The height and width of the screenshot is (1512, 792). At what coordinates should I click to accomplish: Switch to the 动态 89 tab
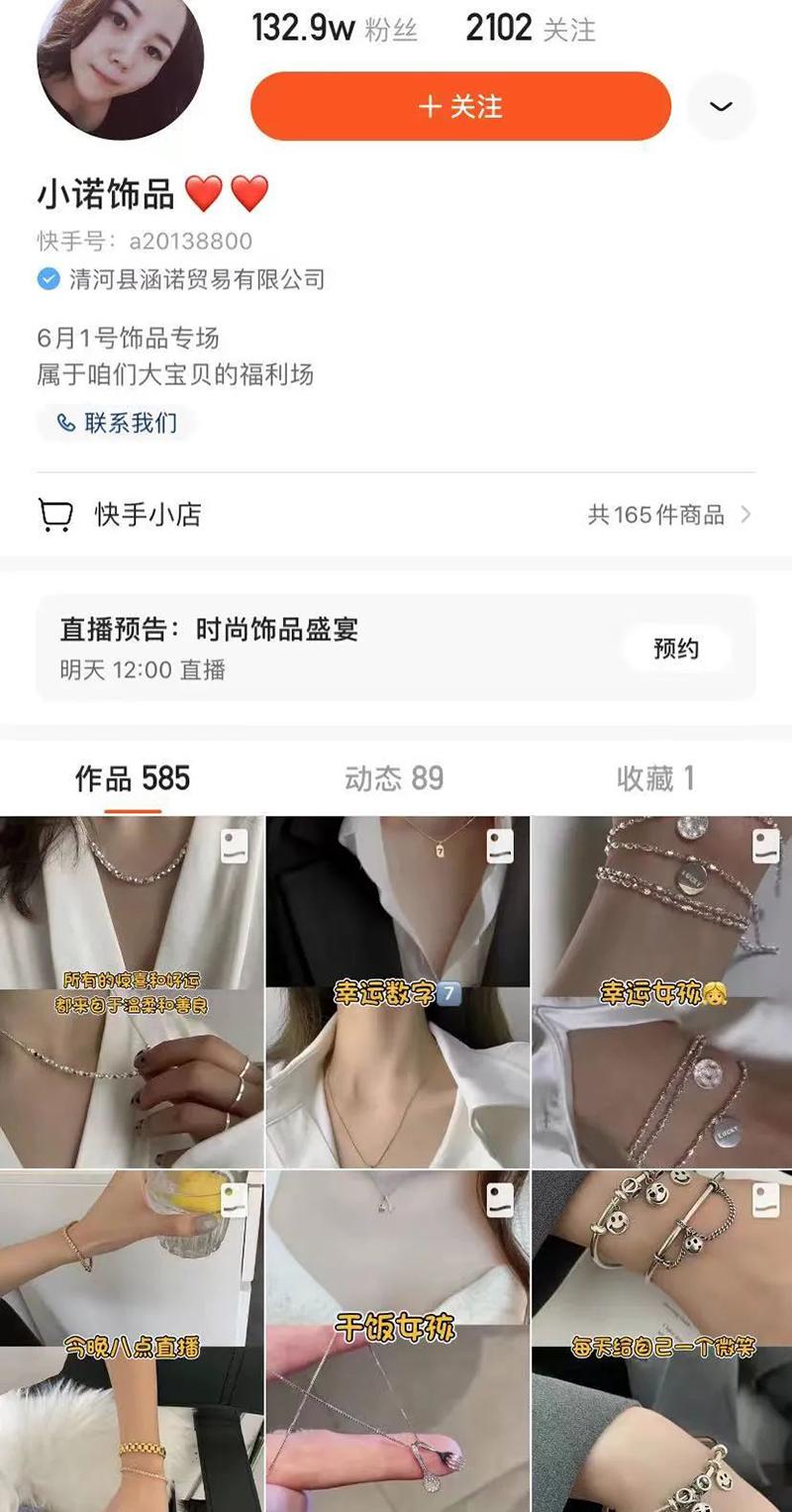[394, 778]
